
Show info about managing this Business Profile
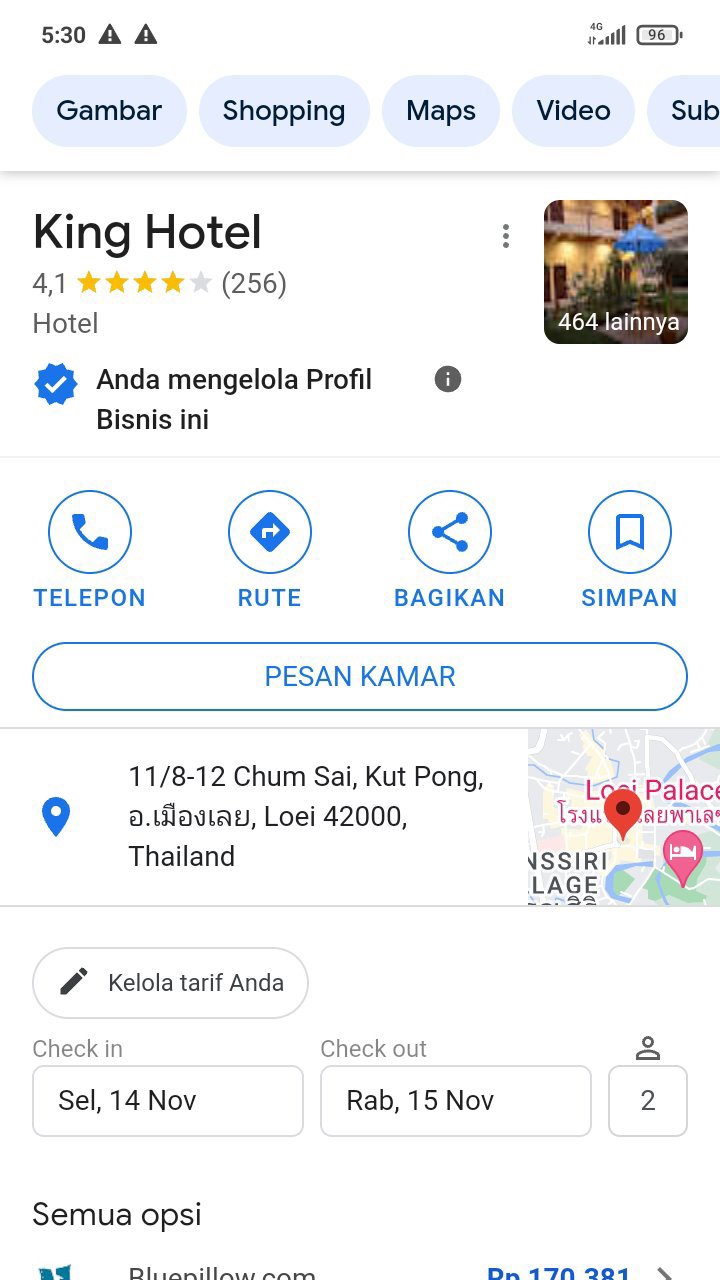(448, 380)
